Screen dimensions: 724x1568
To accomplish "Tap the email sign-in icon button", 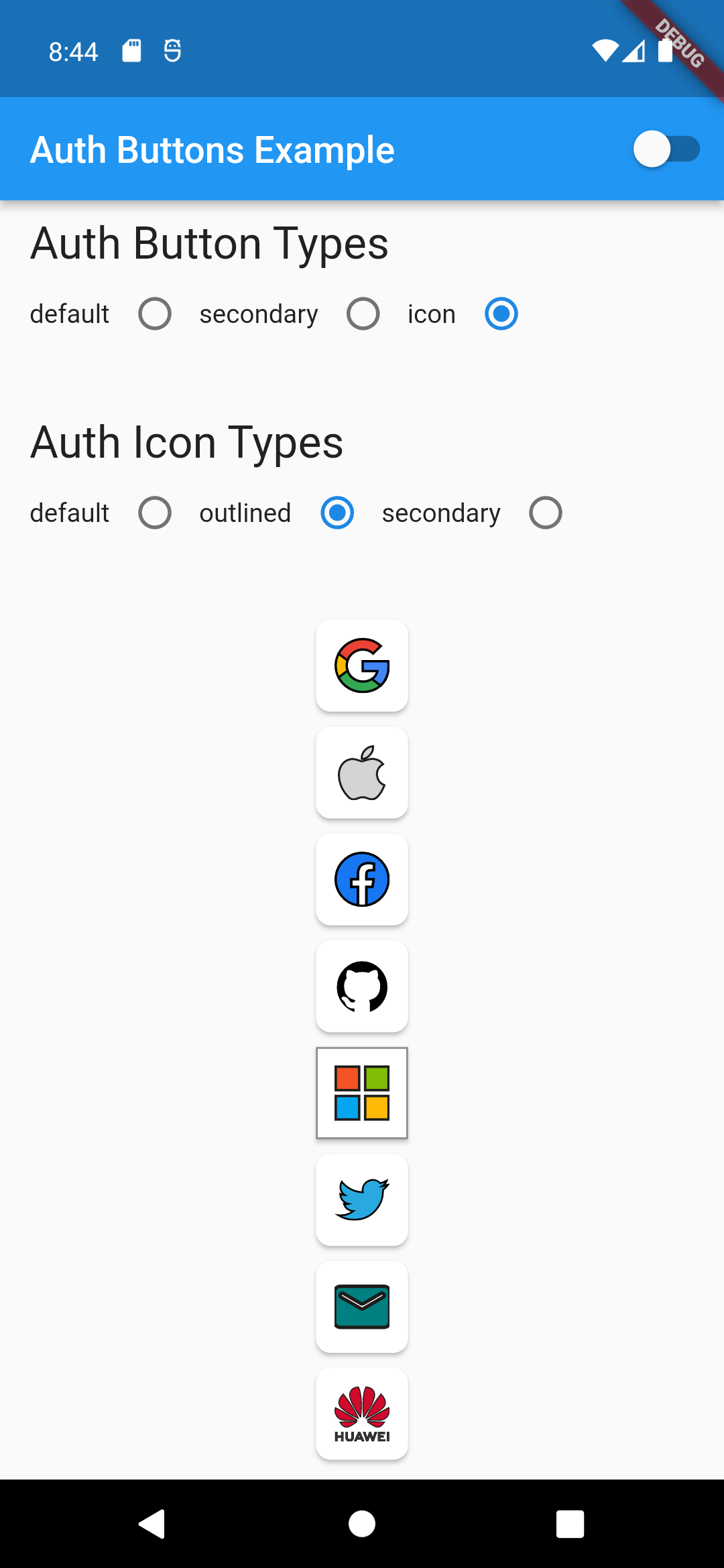I will click(362, 1307).
